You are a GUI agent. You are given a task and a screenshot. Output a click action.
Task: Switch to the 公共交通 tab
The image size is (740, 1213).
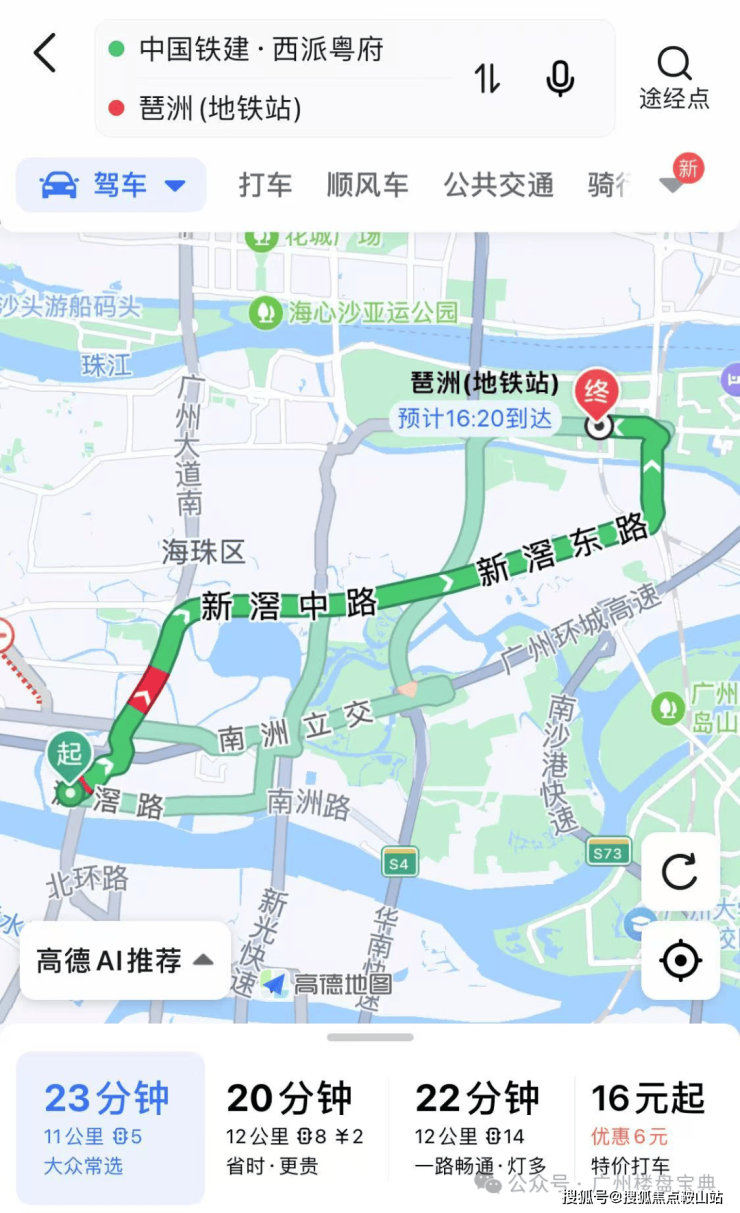tap(498, 185)
